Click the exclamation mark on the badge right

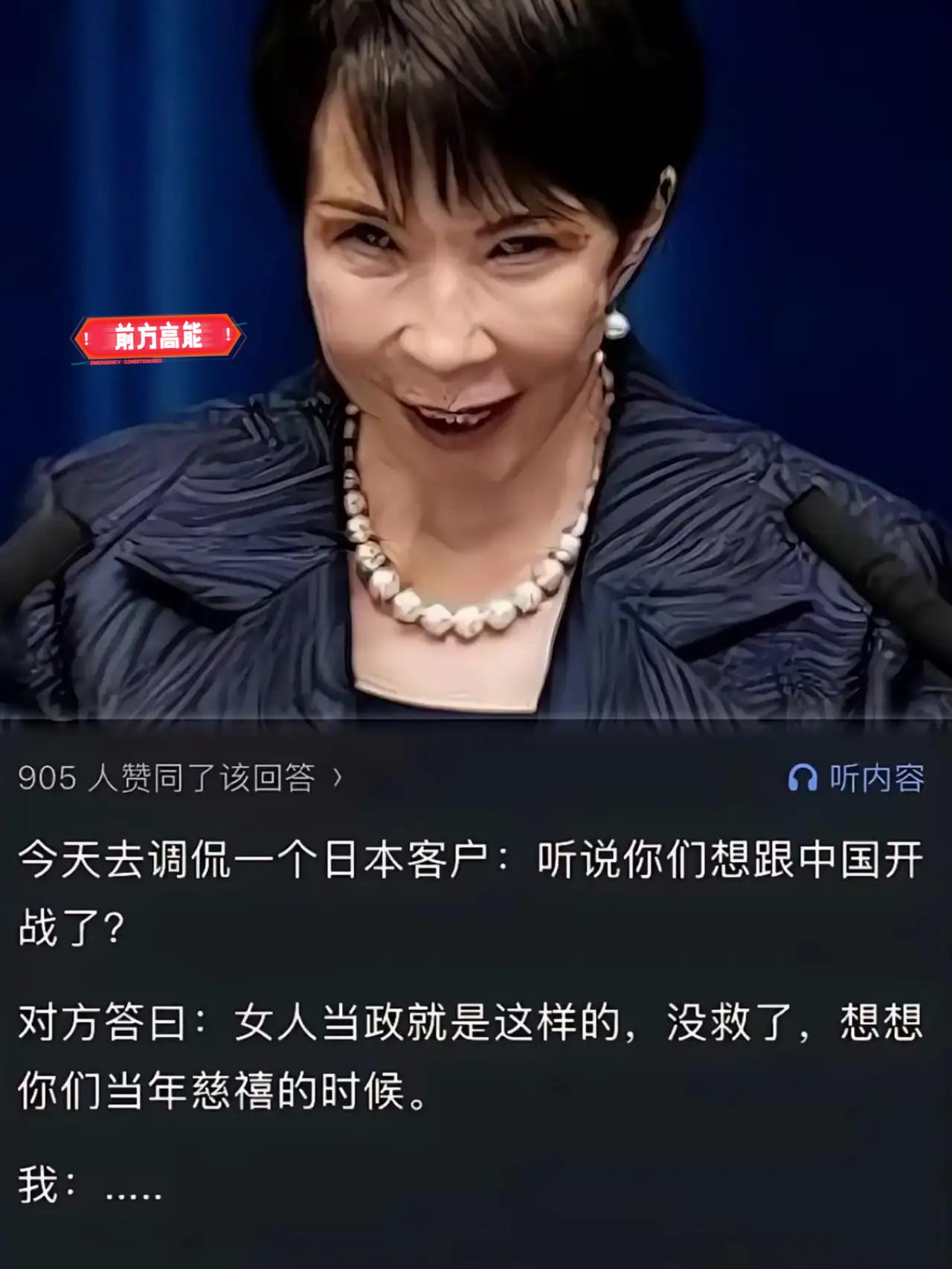coord(227,335)
